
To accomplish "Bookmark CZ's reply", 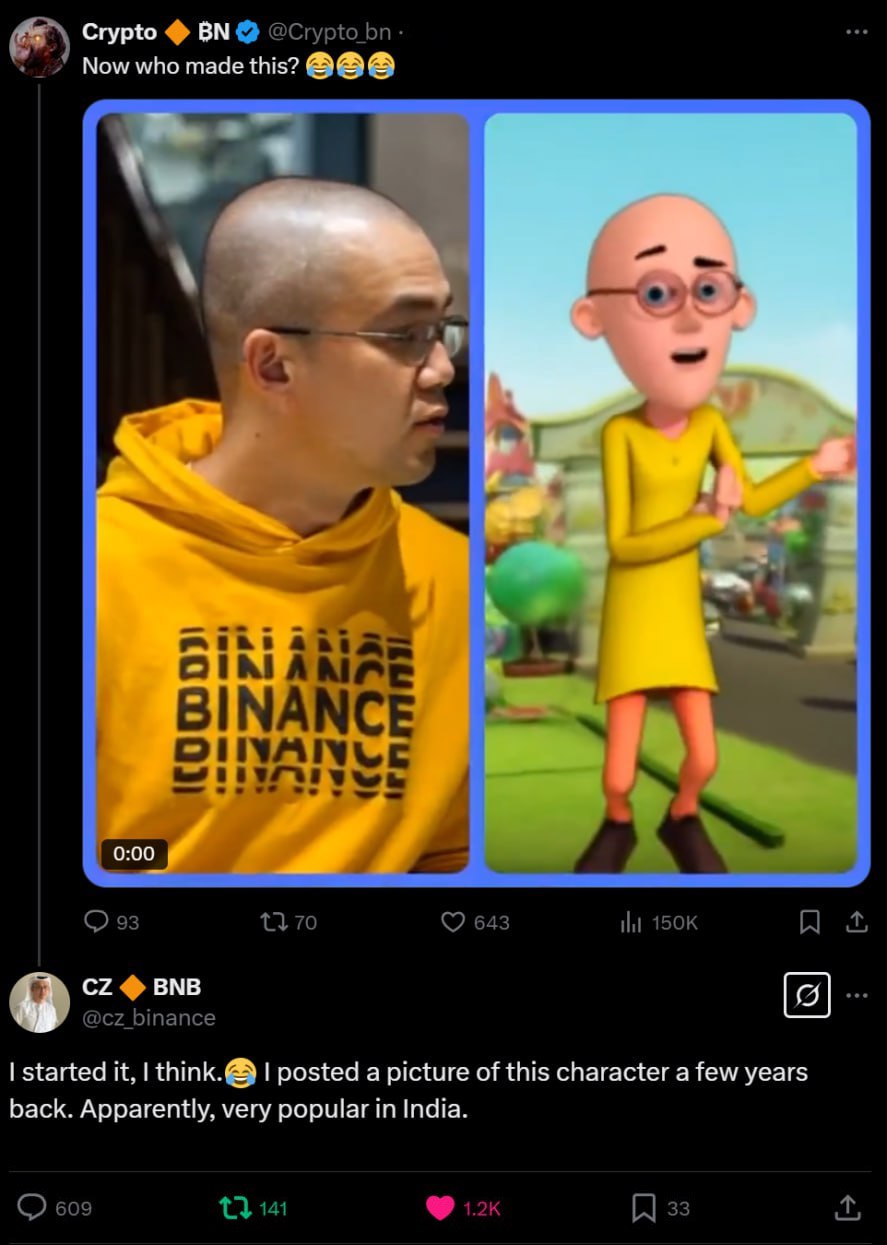I will coord(645,1208).
